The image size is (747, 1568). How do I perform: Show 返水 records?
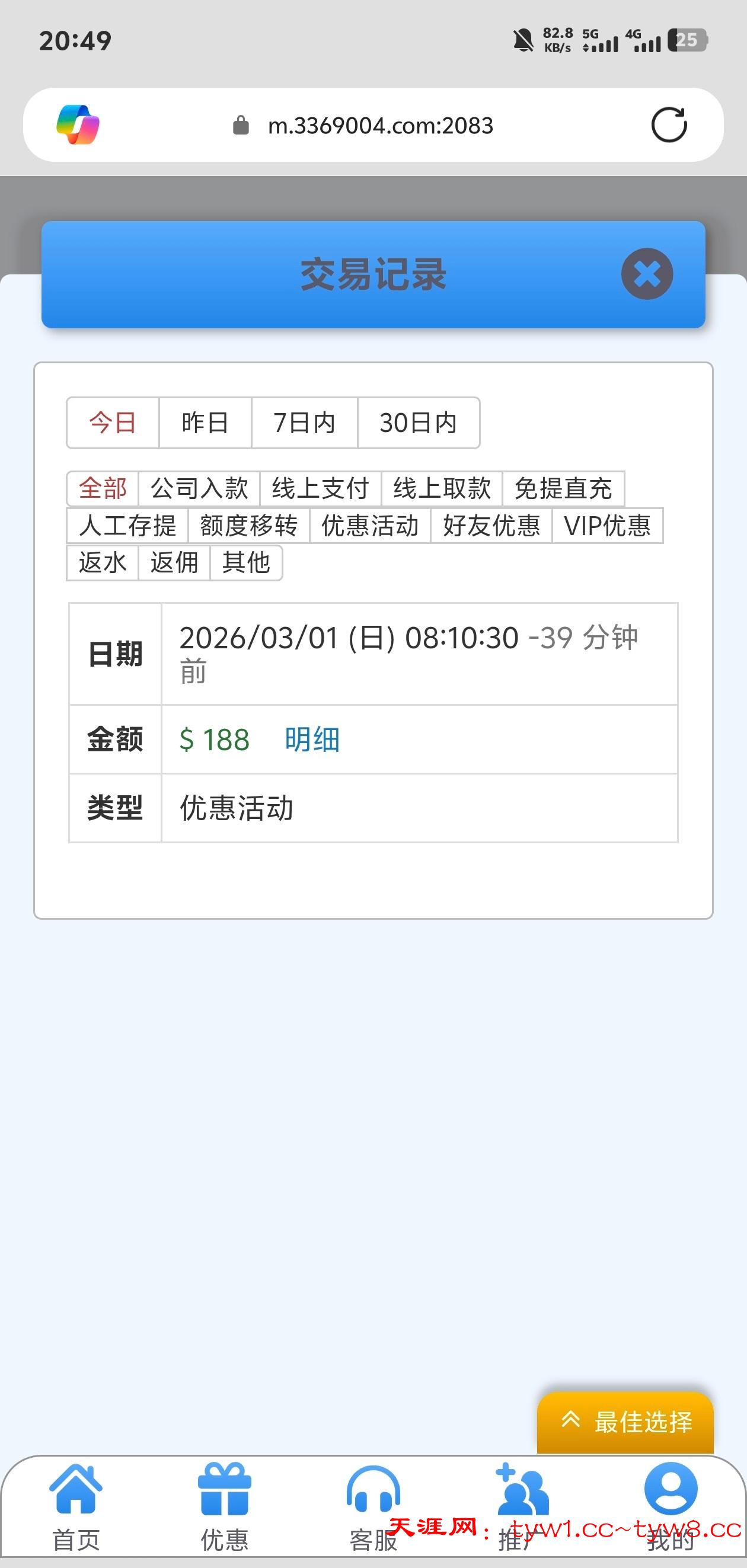click(x=103, y=563)
